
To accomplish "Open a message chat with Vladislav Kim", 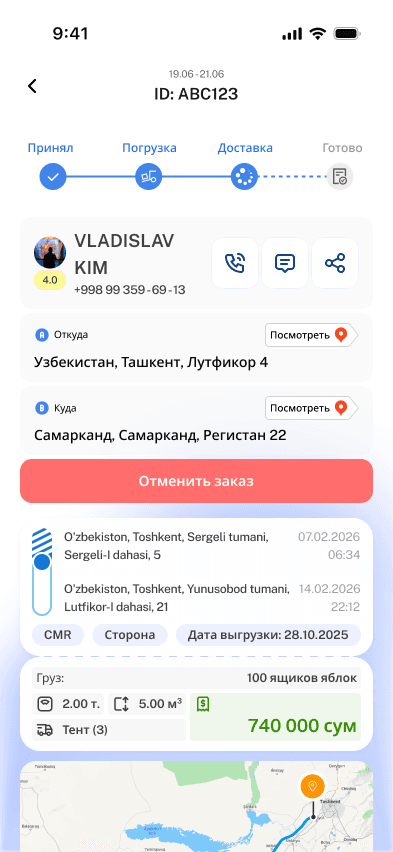I will tap(285, 263).
